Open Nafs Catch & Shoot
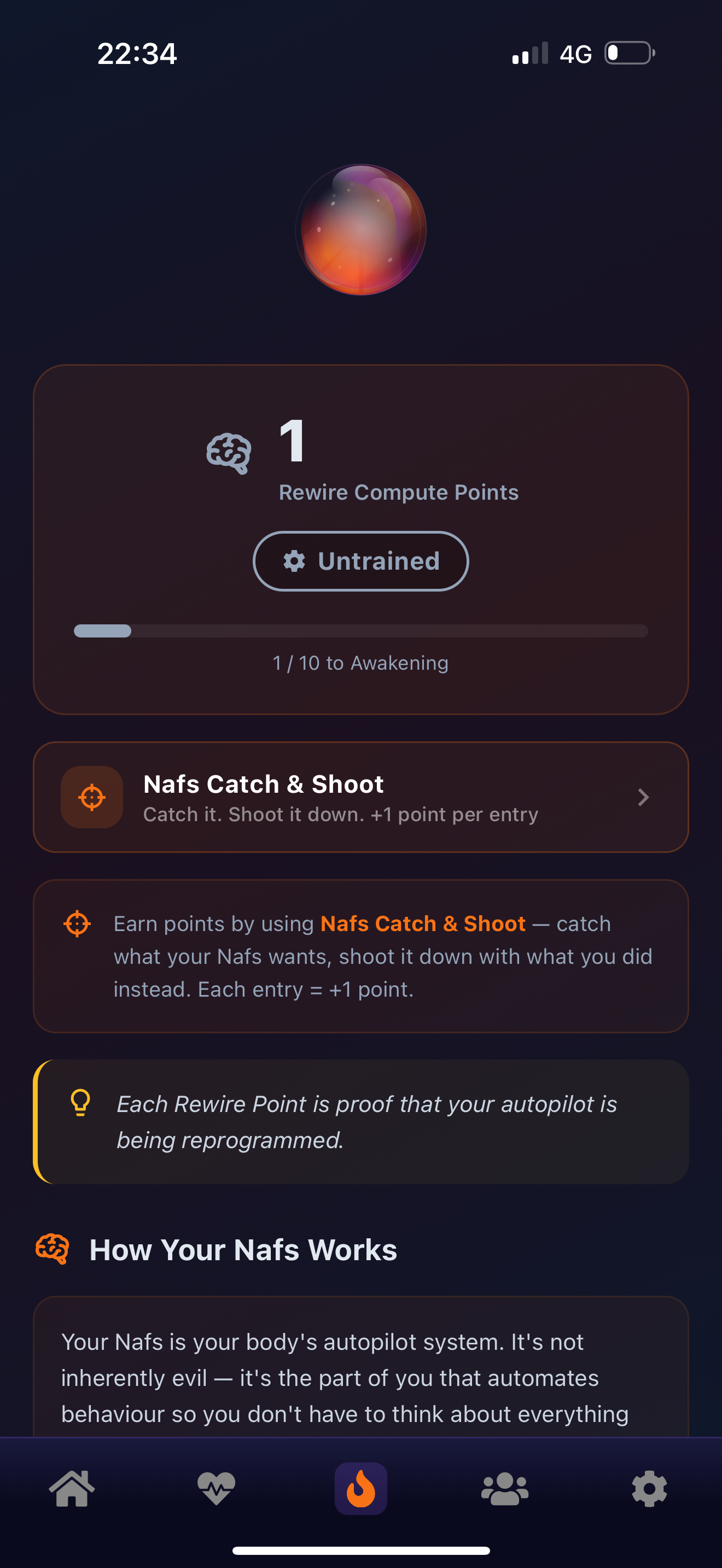The width and height of the screenshot is (722, 1568). coord(360,797)
